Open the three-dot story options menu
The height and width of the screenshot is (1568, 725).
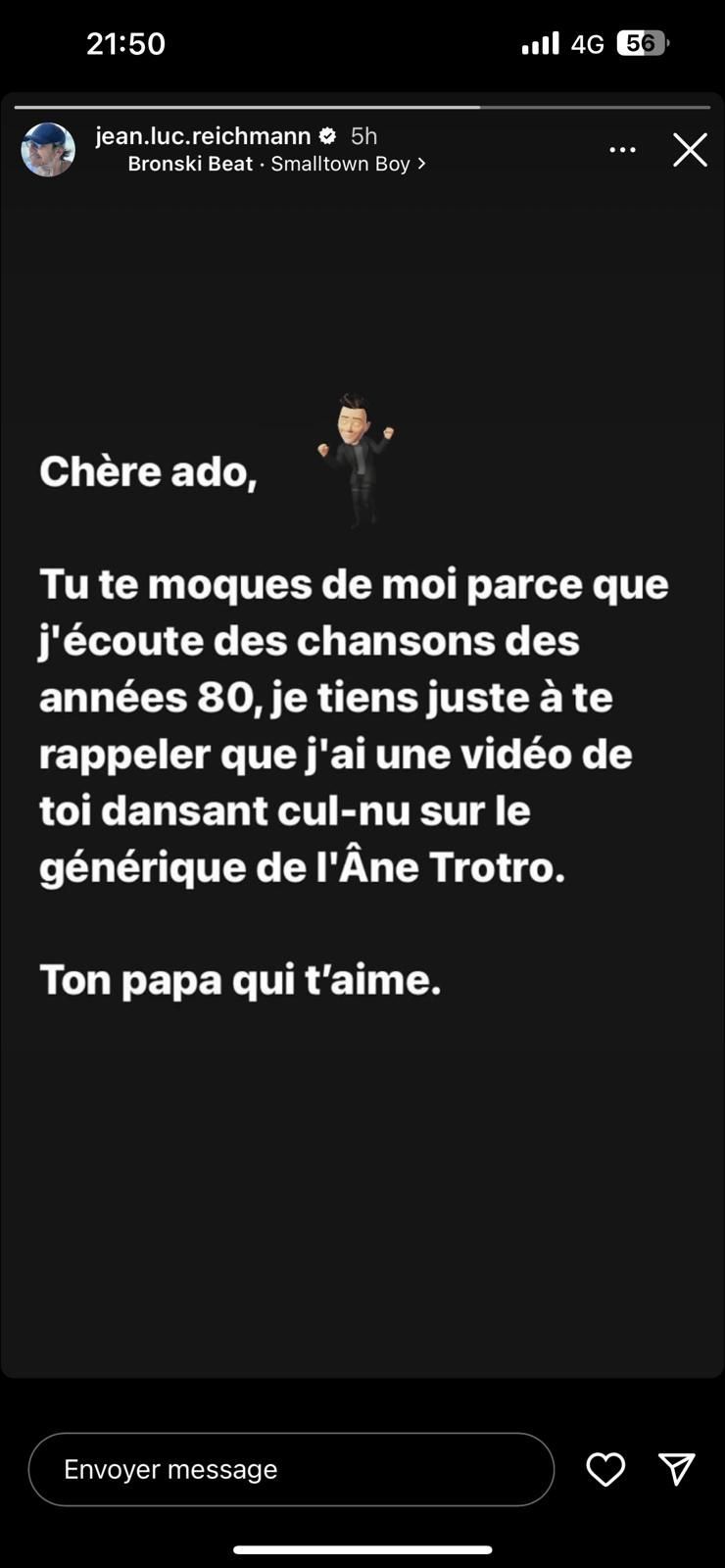point(622,150)
